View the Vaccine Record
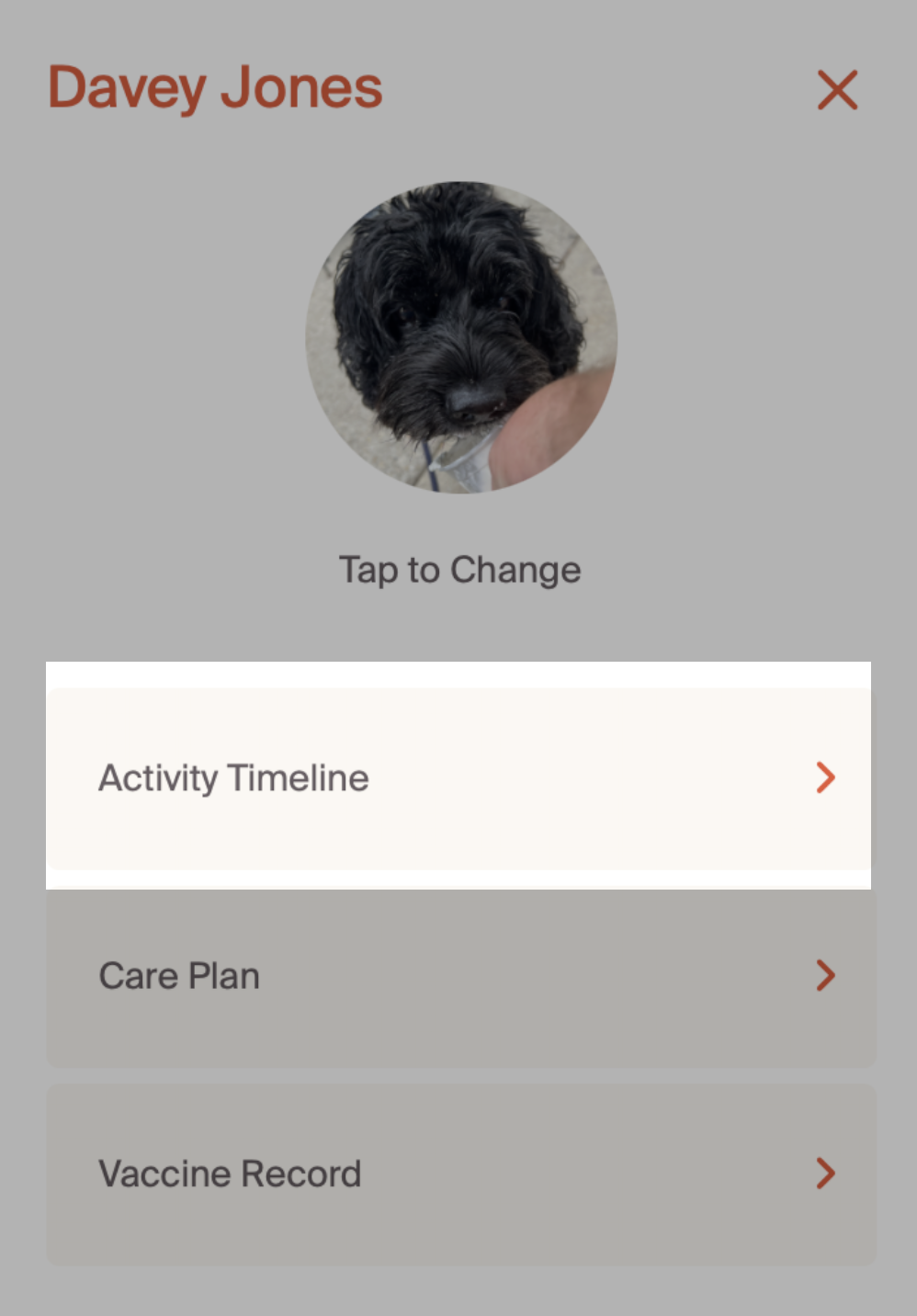917x1316 pixels. (459, 1174)
